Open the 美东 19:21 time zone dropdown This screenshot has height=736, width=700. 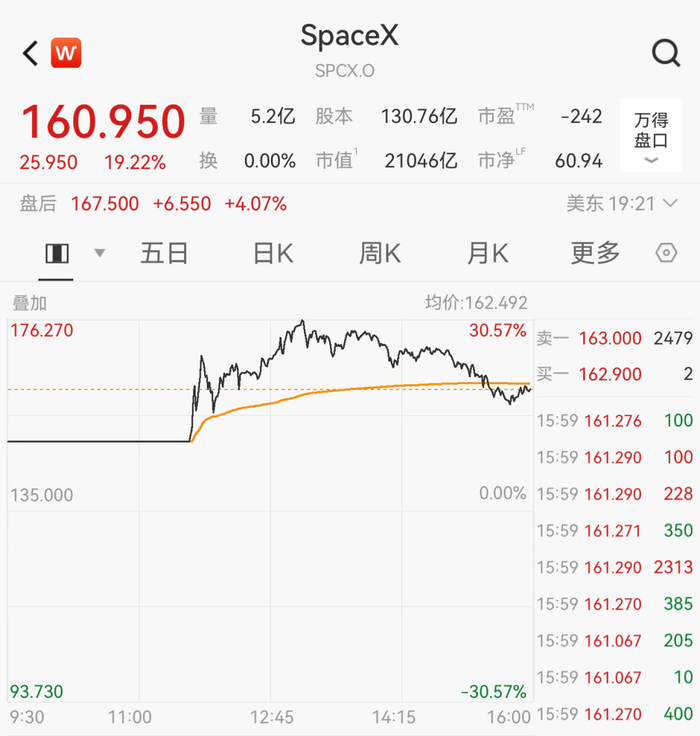[622, 204]
